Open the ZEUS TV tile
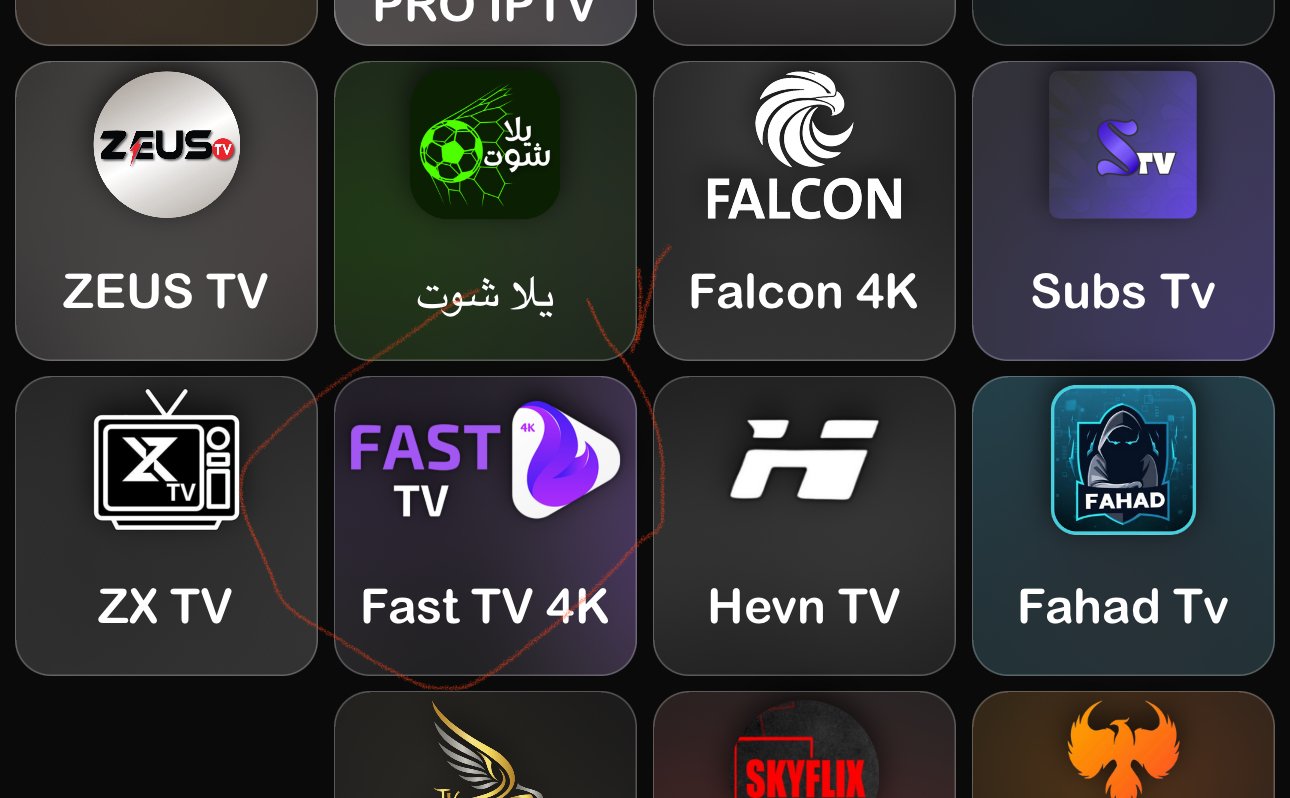Viewport: 1290px width, 798px height. tap(166, 210)
